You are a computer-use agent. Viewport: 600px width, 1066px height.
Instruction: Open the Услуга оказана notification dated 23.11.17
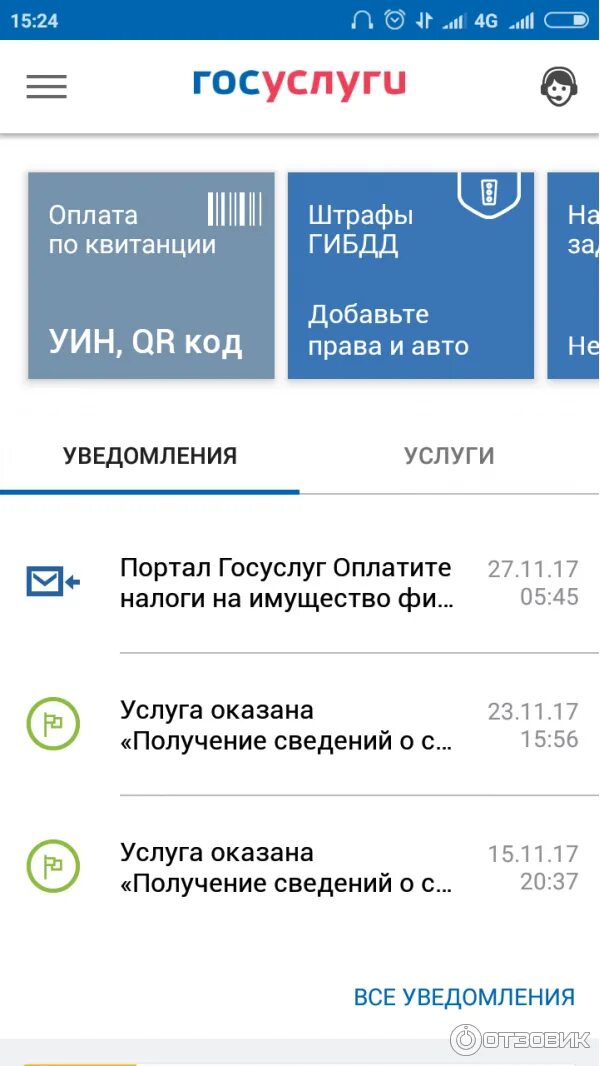pyautogui.click(x=300, y=724)
